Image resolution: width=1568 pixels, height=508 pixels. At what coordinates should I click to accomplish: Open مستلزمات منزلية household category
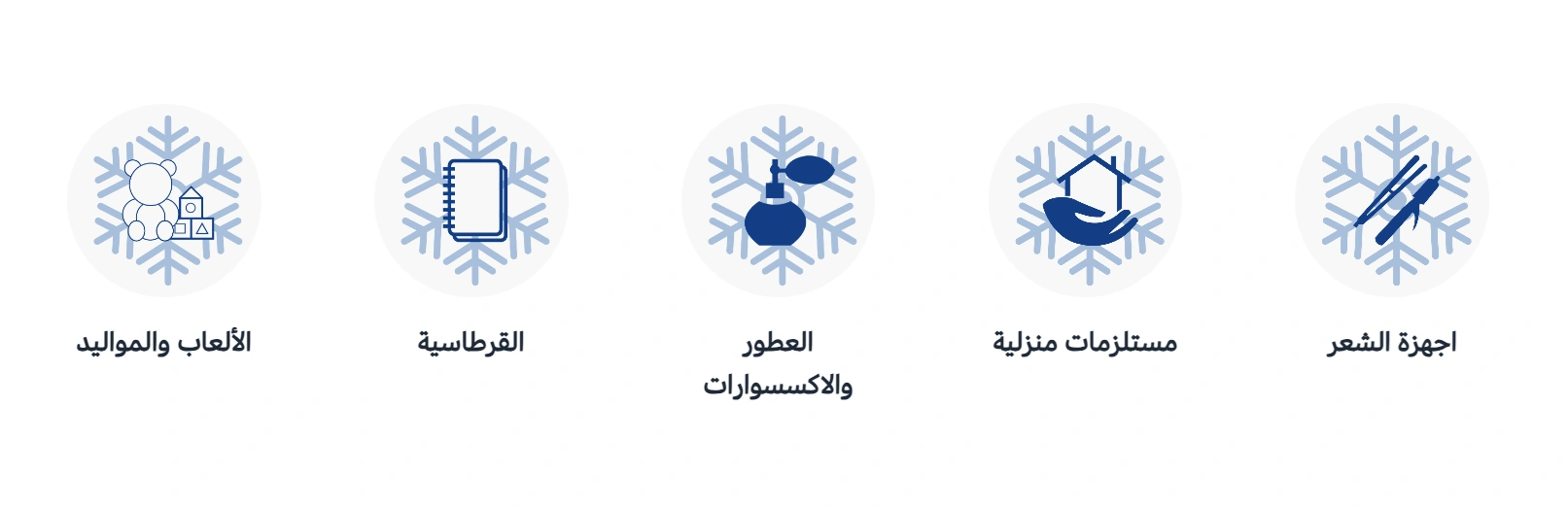1086,201
